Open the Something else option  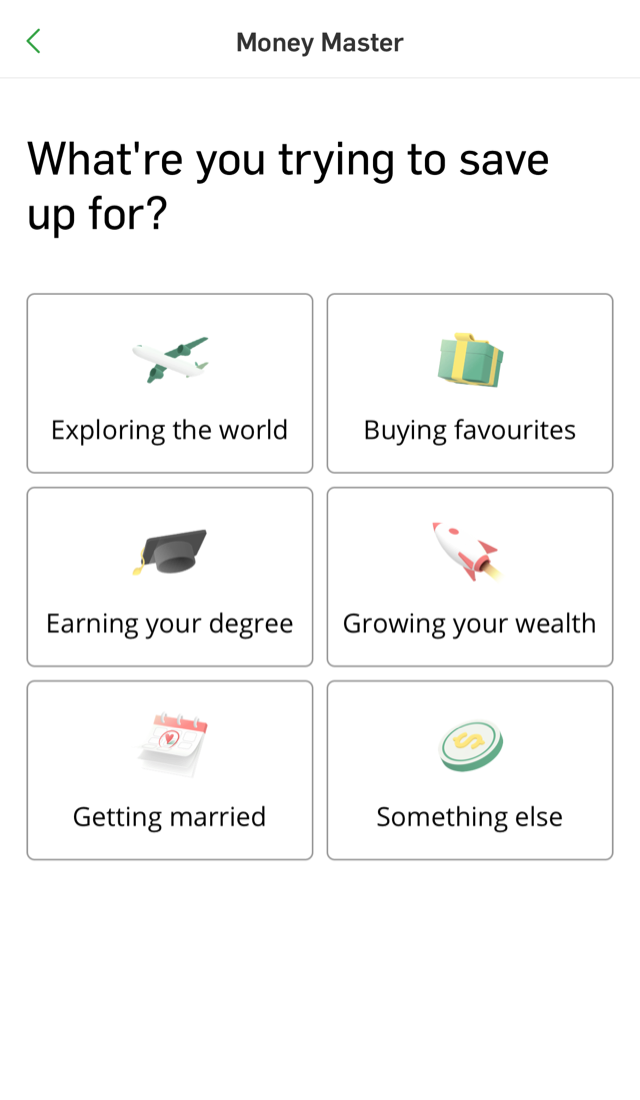(470, 770)
